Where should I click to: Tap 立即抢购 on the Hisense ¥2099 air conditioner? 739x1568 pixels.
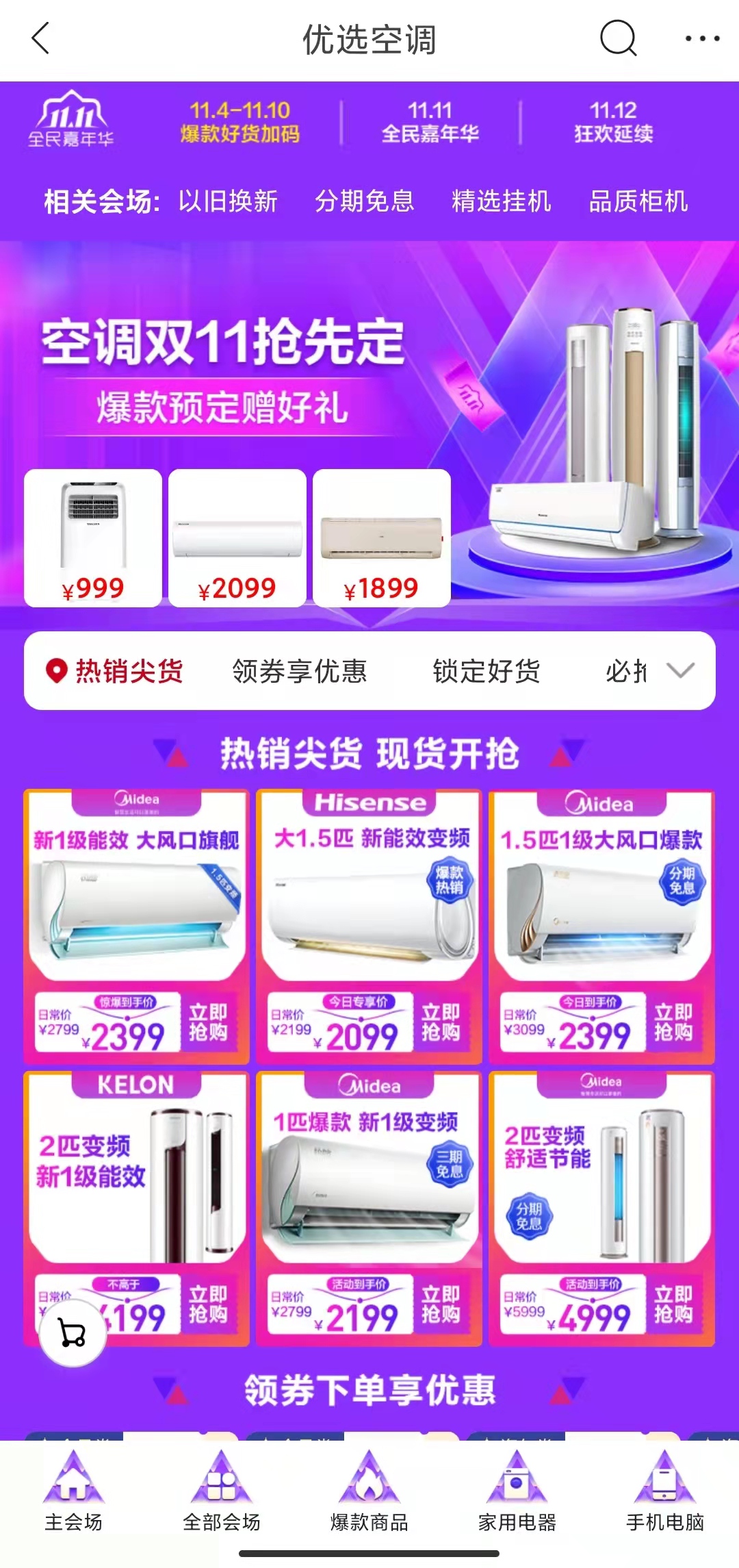point(443,1023)
